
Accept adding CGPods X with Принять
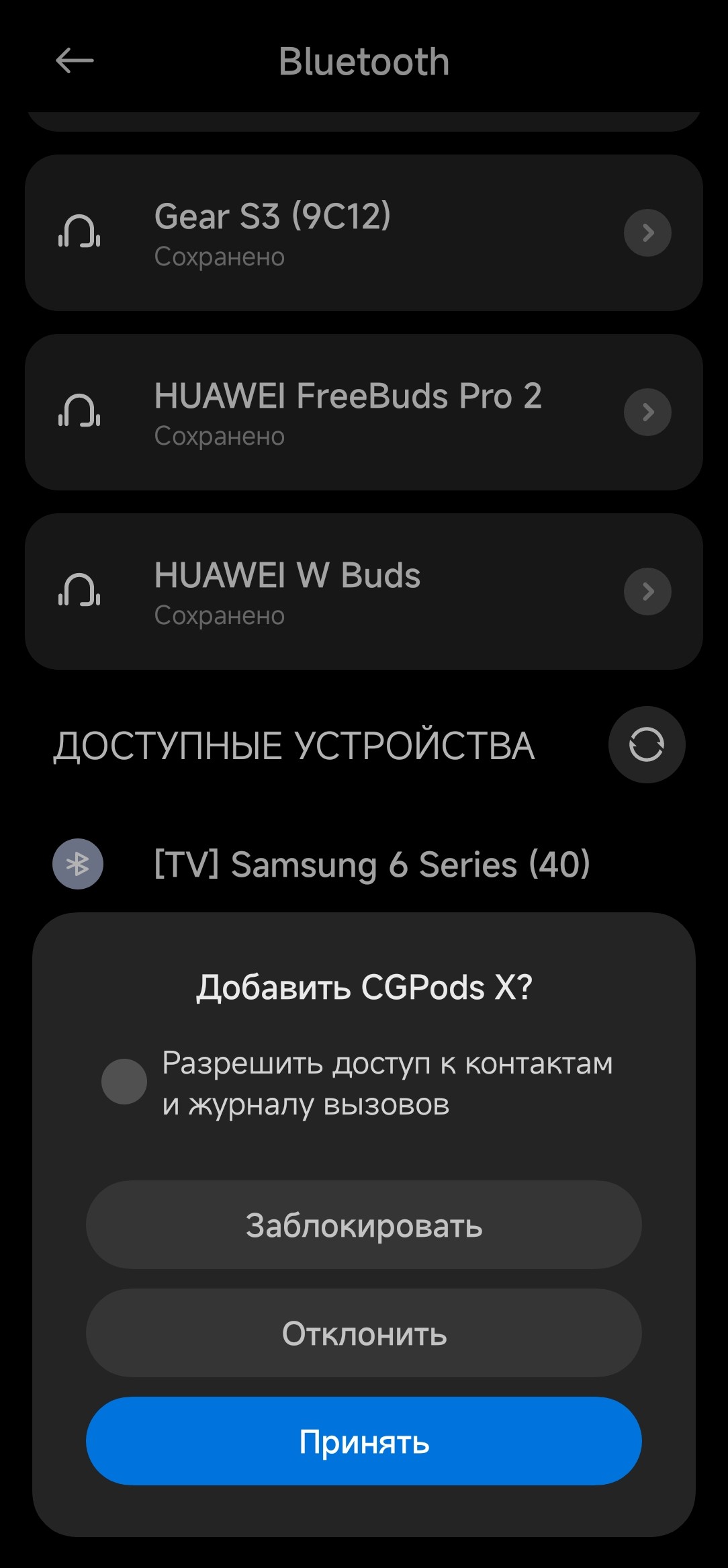[363, 1440]
